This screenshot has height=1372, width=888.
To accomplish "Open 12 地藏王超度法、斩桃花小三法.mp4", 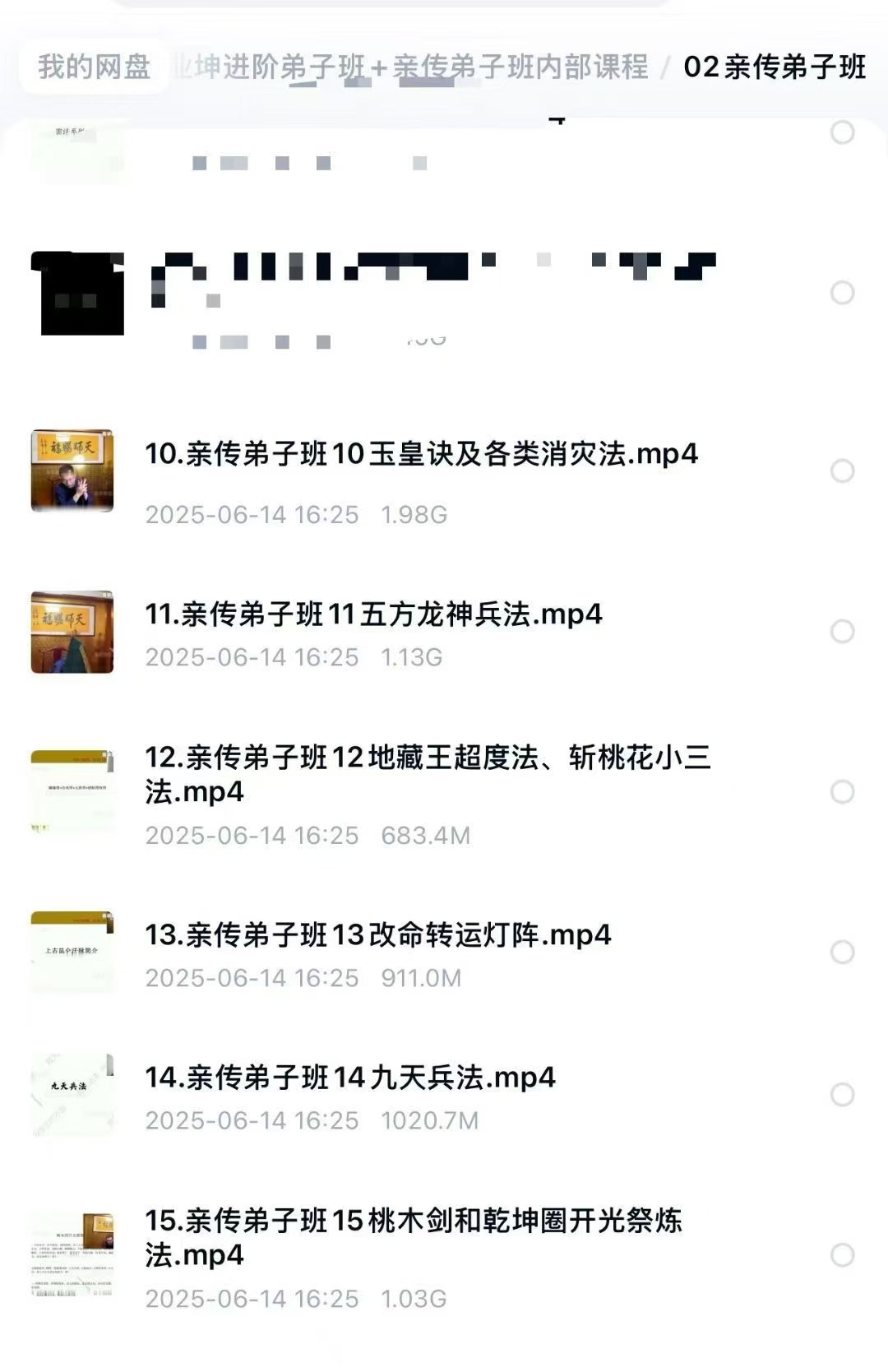I will pos(428,774).
